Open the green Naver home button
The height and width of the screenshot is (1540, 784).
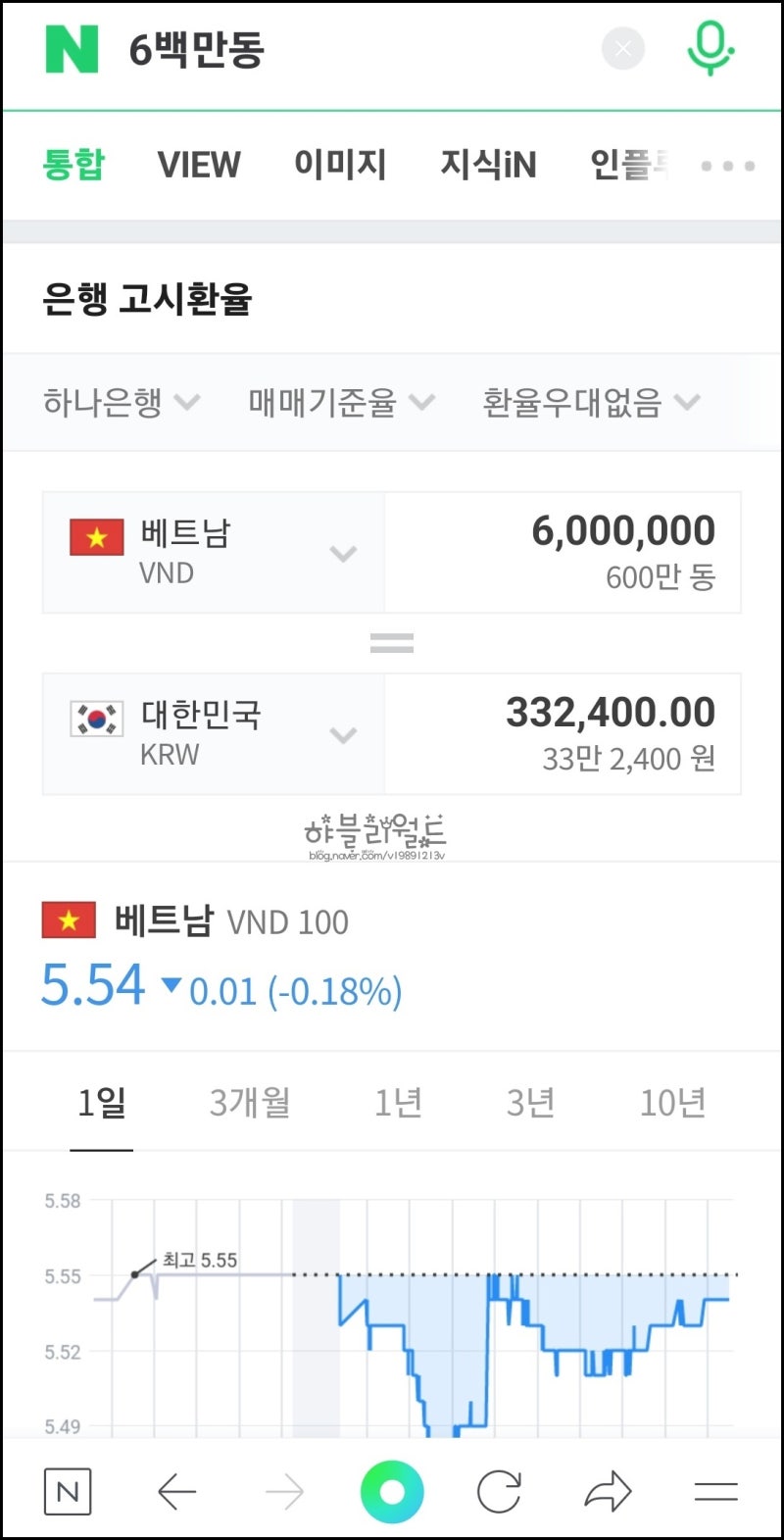[x=392, y=1491]
